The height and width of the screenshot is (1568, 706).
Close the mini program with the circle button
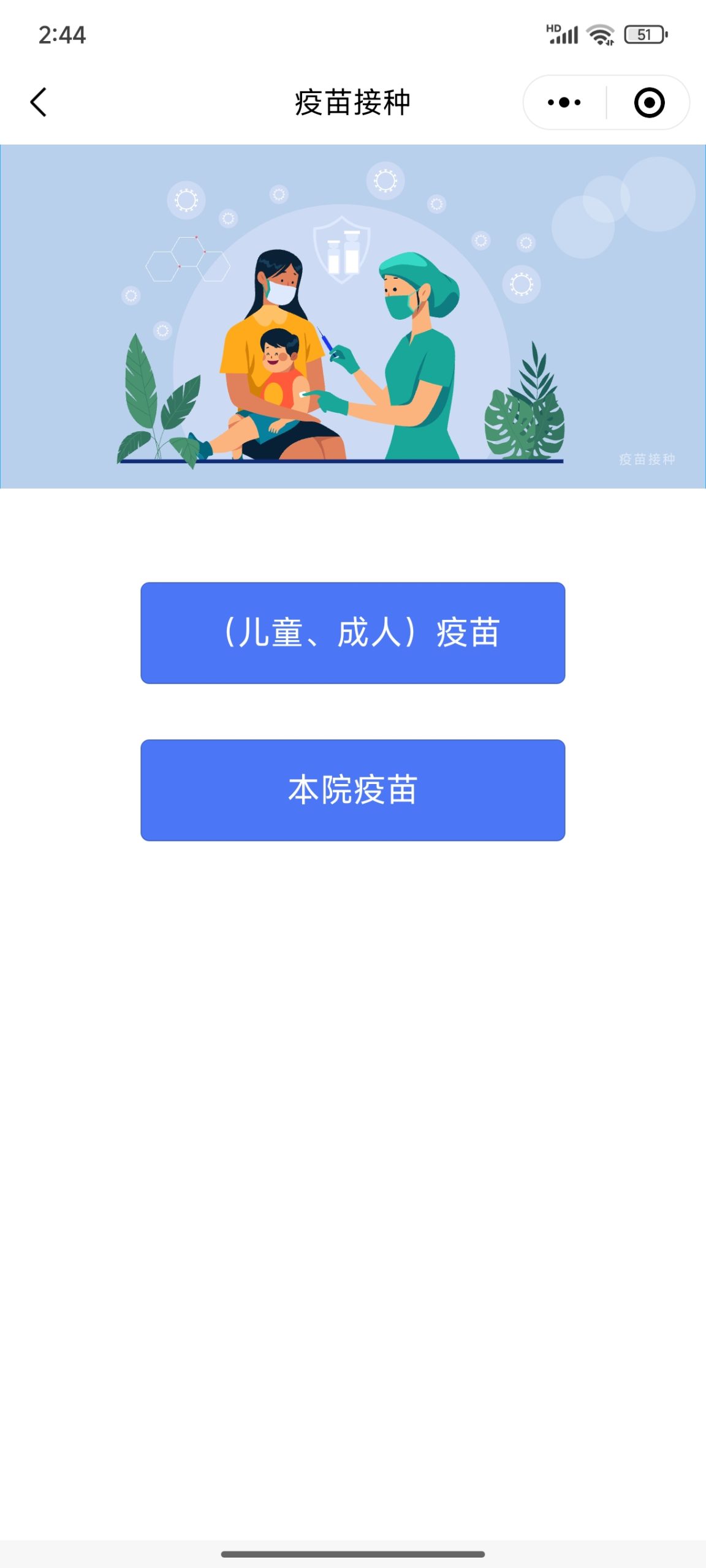[649, 102]
